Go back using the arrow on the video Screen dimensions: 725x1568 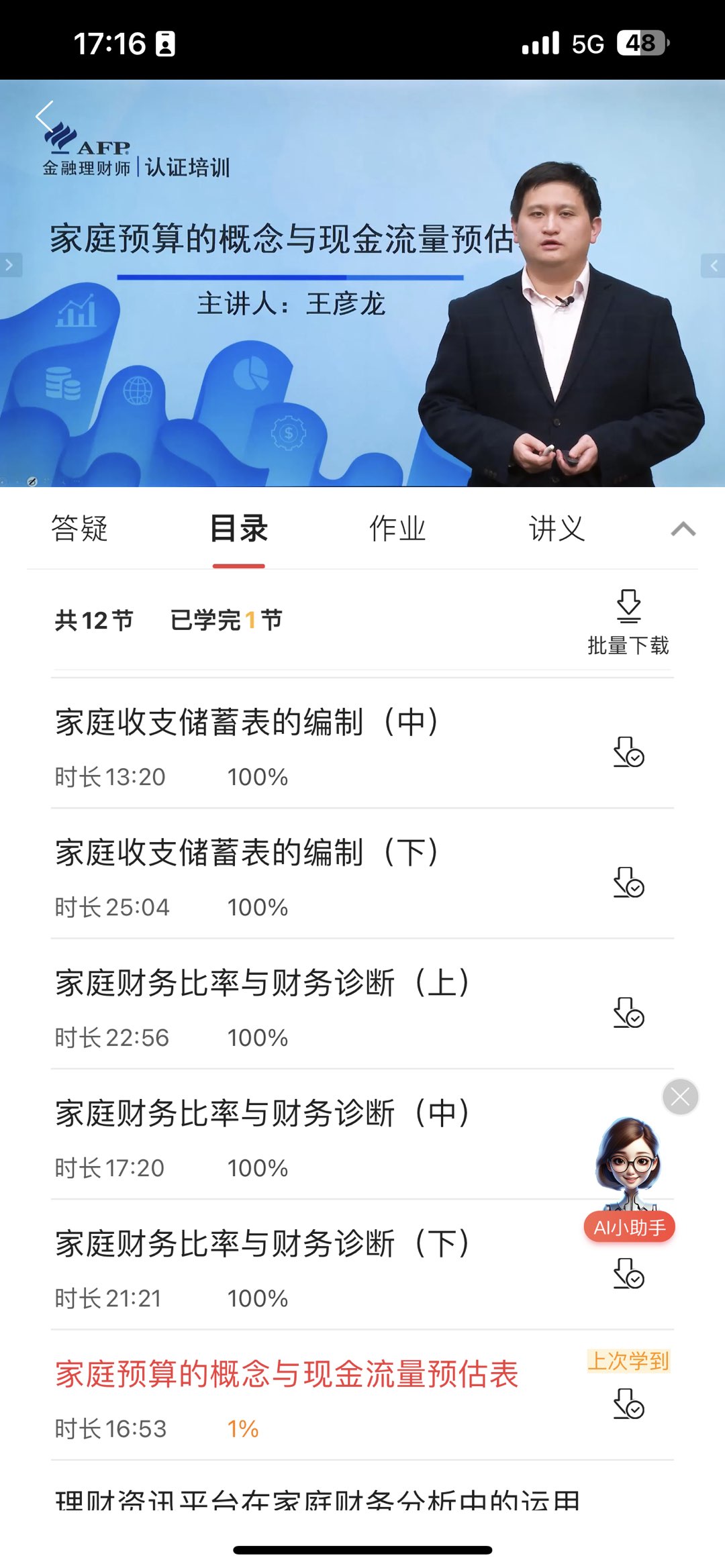tap(45, 116)
